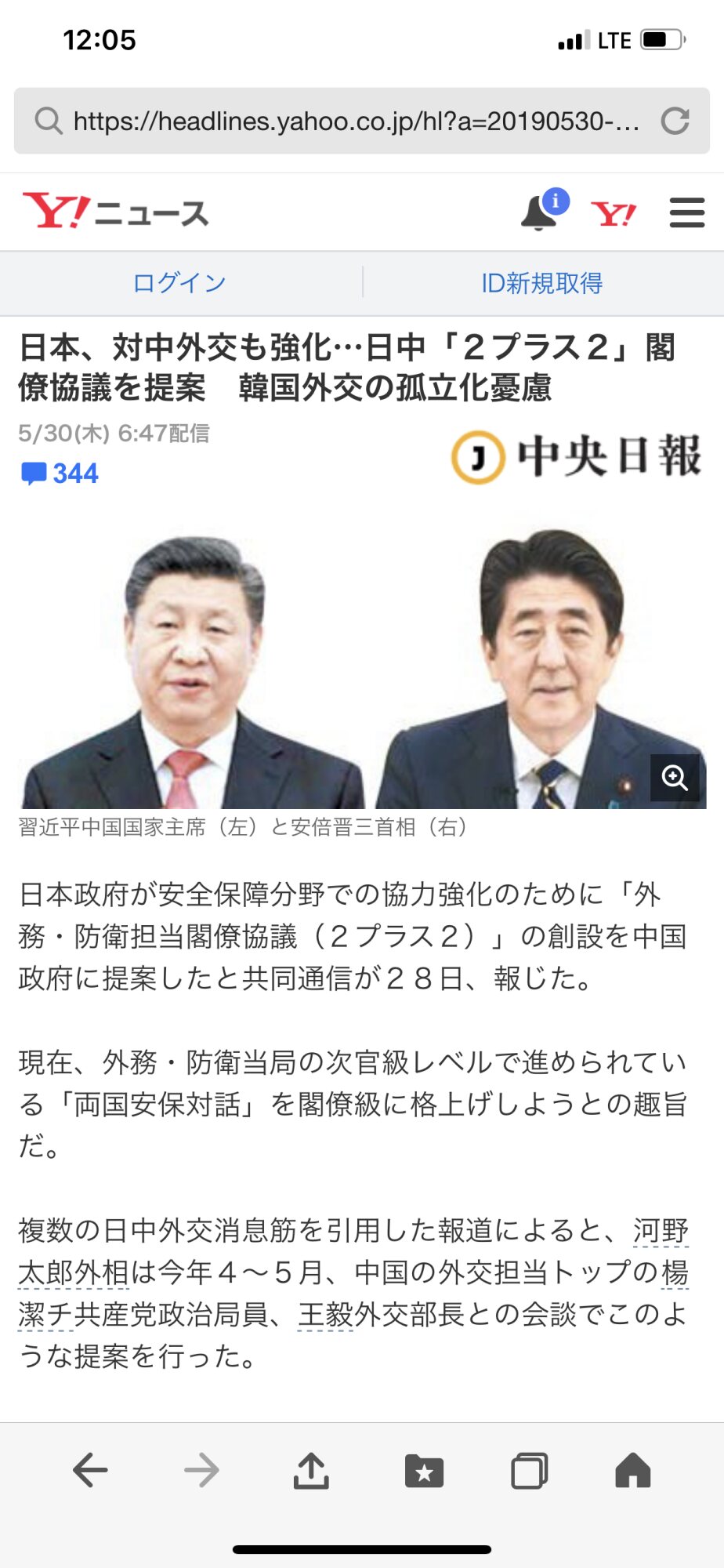Enlarge the article photo with magnifier
Screen dimensions: 724x1568
pyautogui.click(x=674, y=778)
